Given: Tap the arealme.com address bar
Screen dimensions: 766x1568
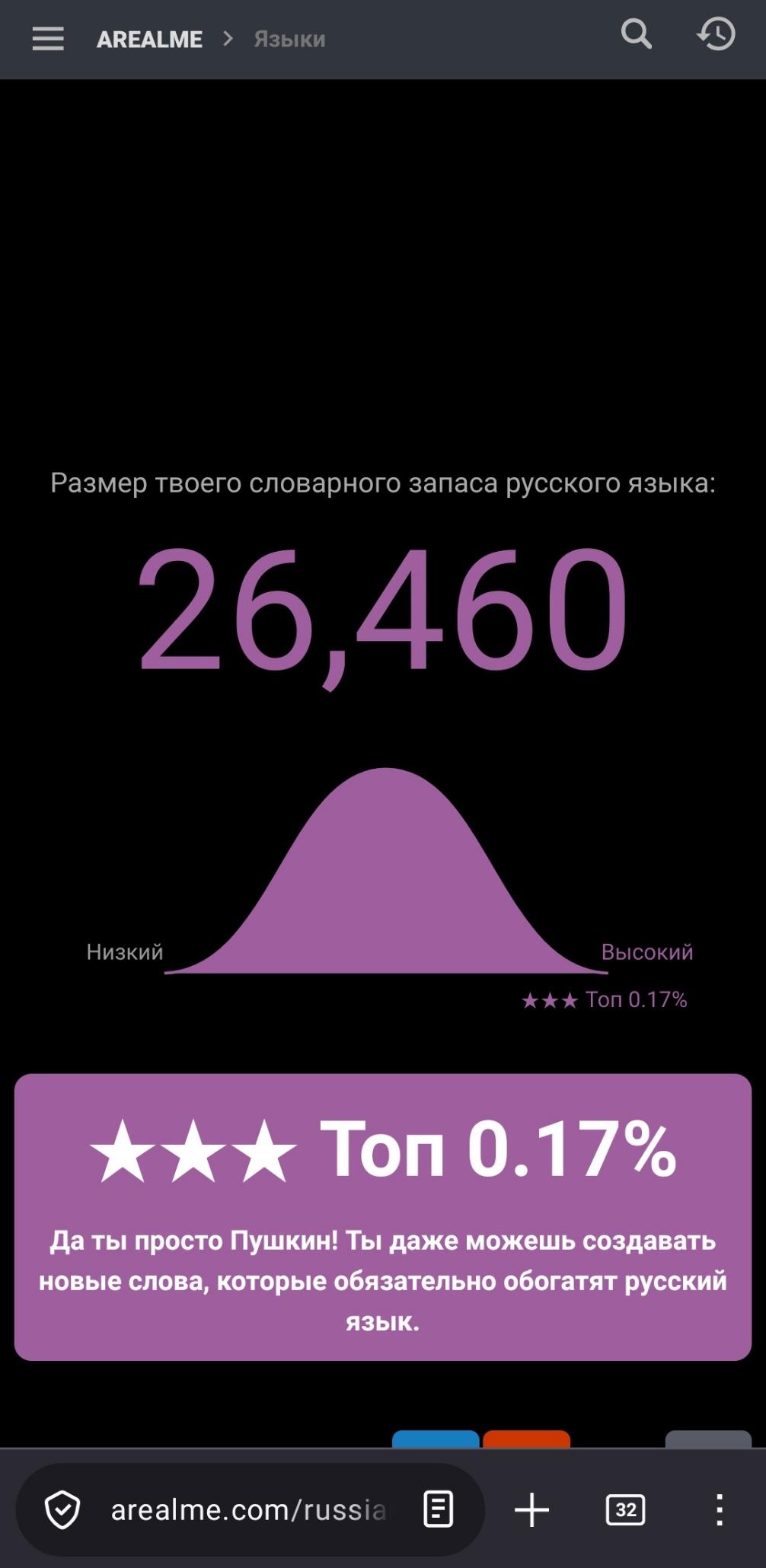Looking at the screenshot, I should pyautogui.click(x=248, y=1510).
